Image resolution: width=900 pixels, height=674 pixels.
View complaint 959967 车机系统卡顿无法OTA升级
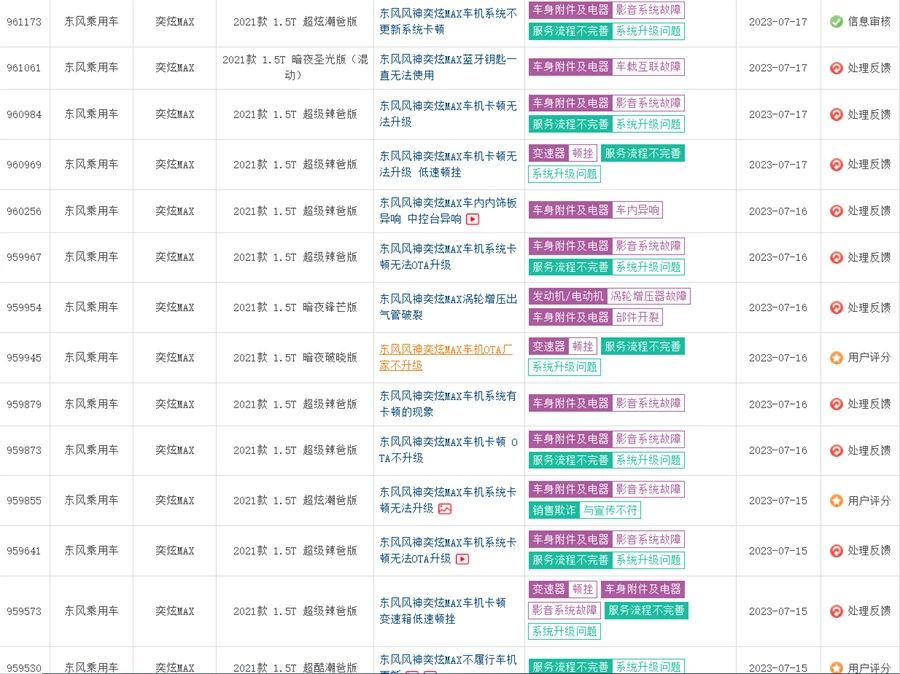tap(448, 257)
